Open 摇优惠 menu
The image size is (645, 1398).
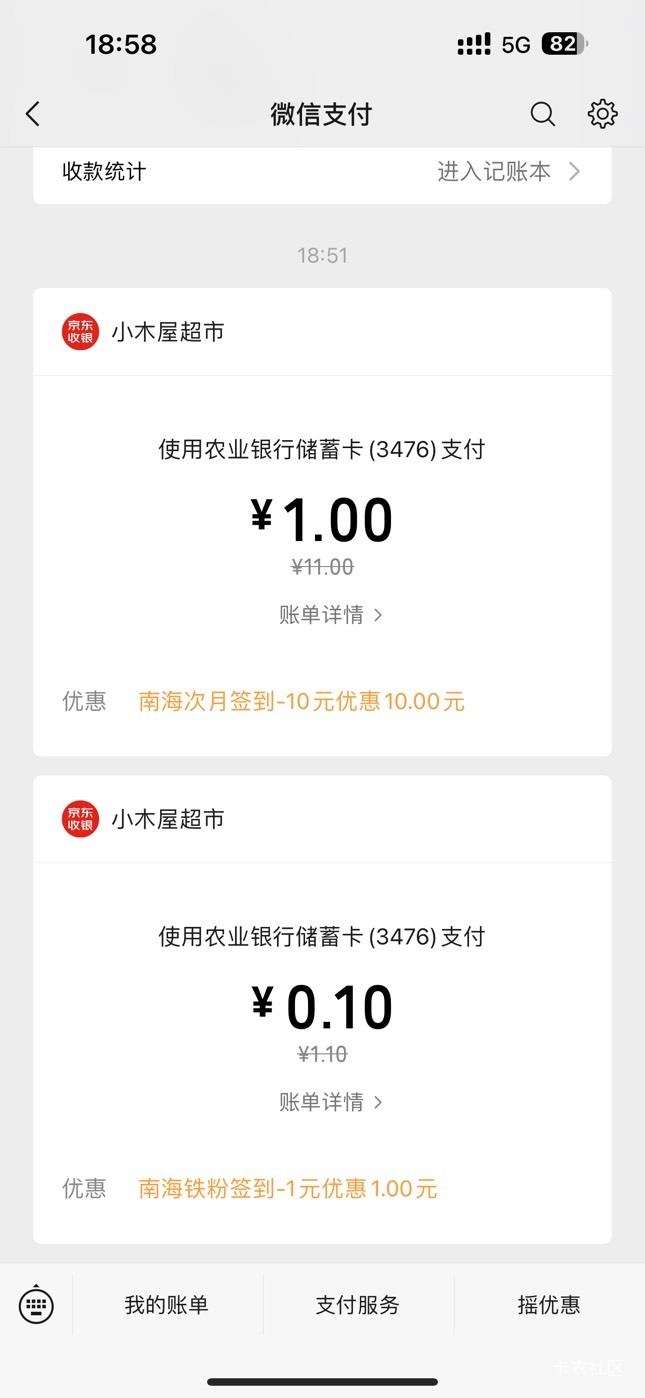(x=548, y=1305)
